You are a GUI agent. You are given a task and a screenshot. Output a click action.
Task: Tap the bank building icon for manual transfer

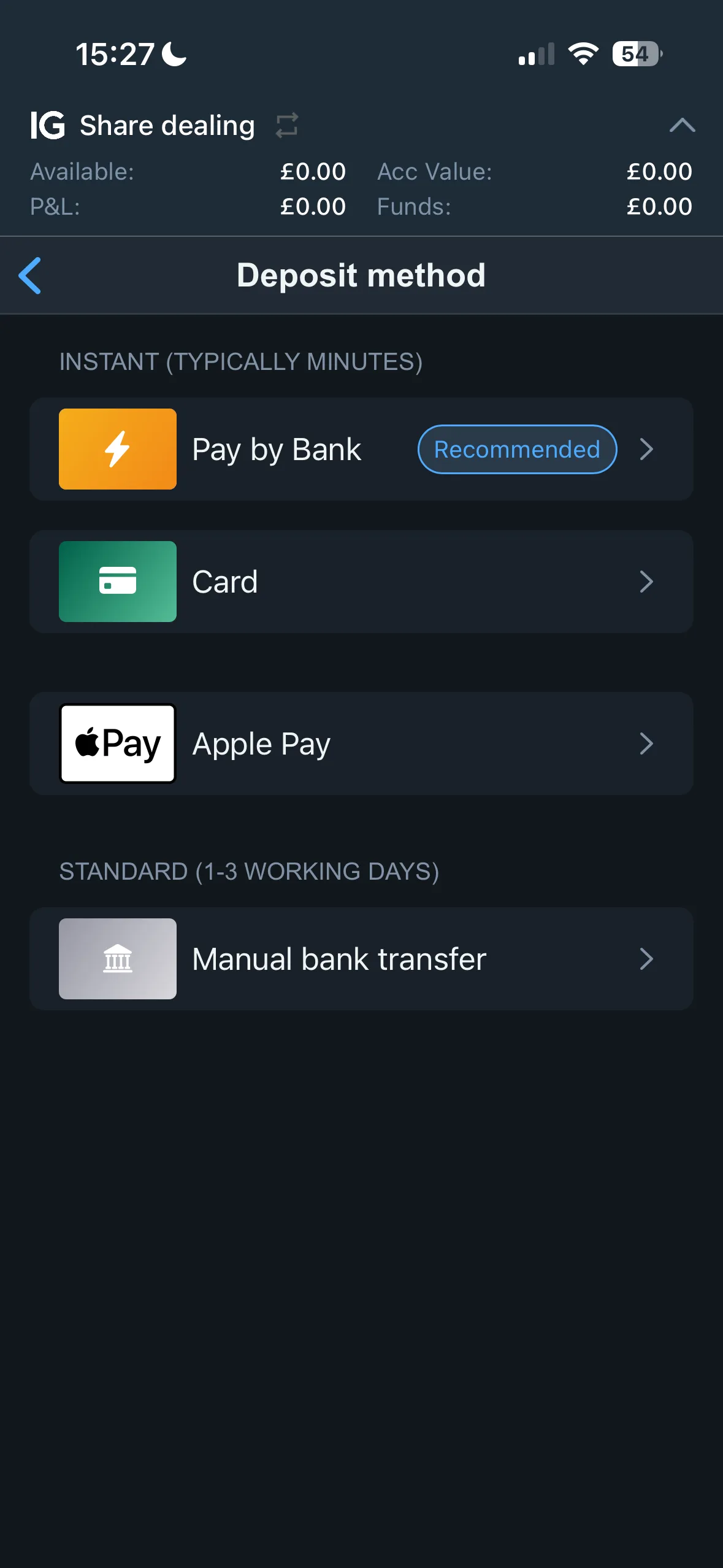click(117, 959)
